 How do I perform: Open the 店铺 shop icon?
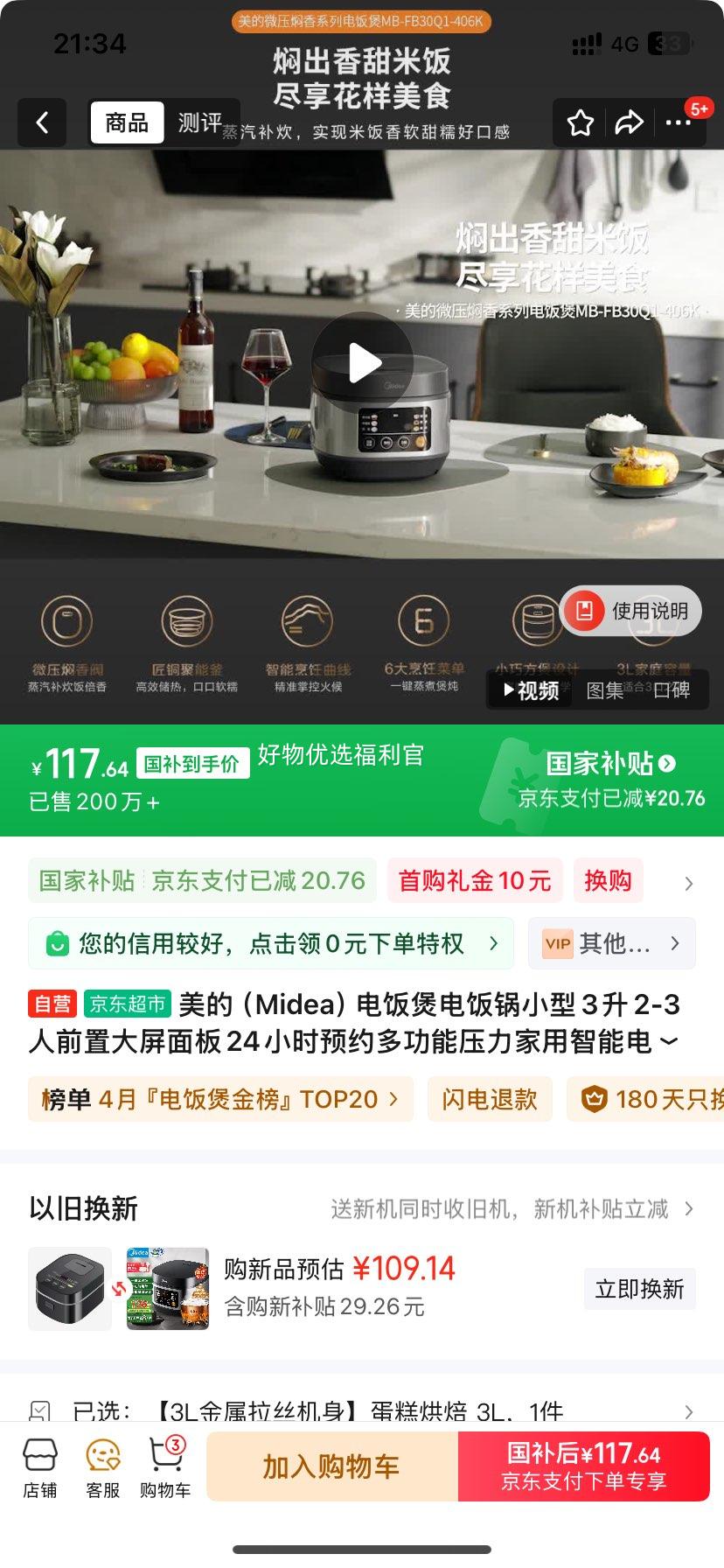[39, 1466]
